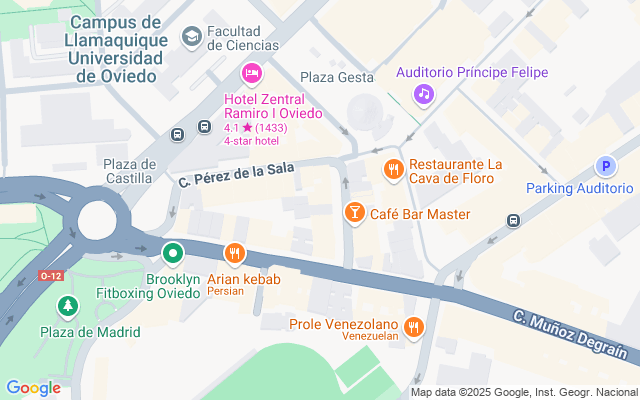This screenshot has width=640, height=400.
Task: Open Brooklyn Fitboxing Oviedo pin
Action: point(174,254)
